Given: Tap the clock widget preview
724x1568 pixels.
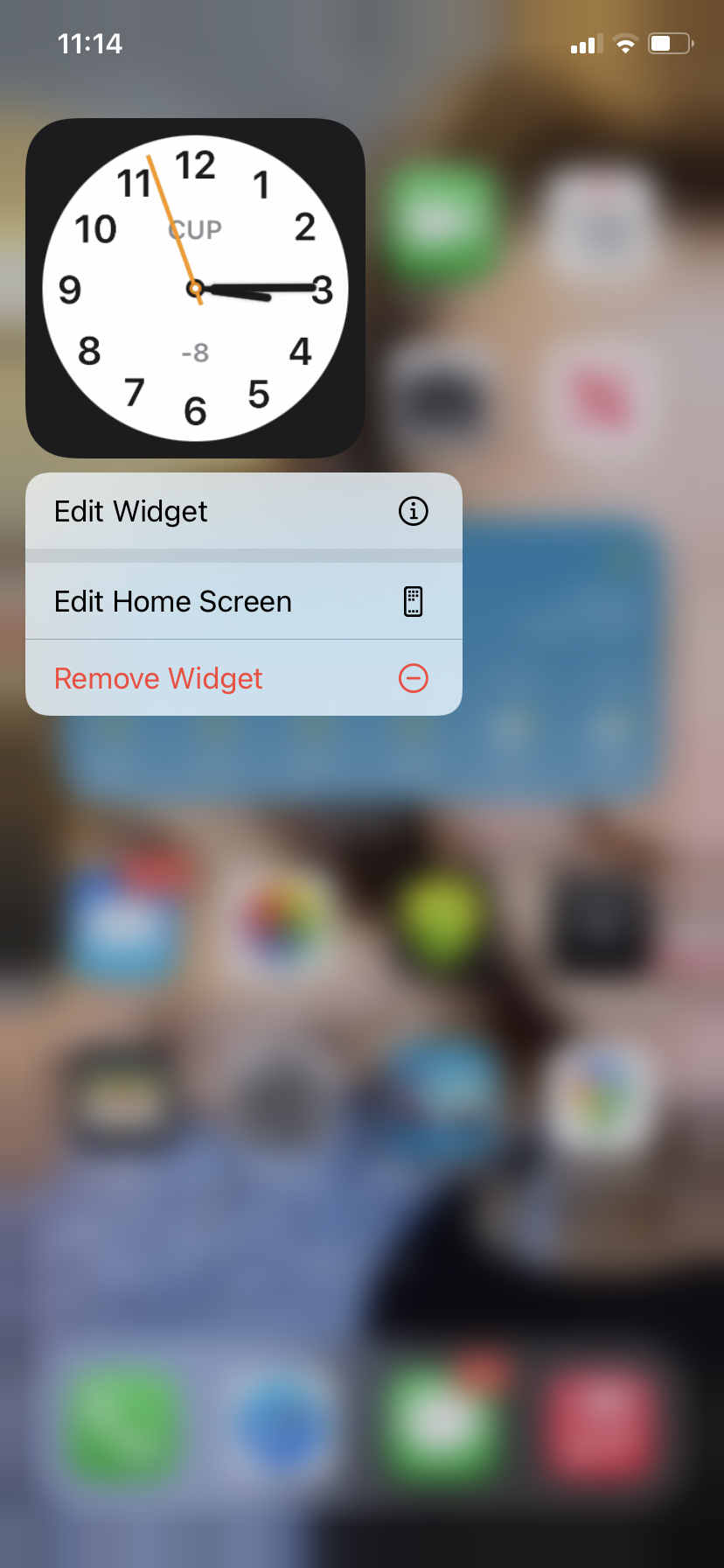Looking at the screenshot, I should click(195, 288).
